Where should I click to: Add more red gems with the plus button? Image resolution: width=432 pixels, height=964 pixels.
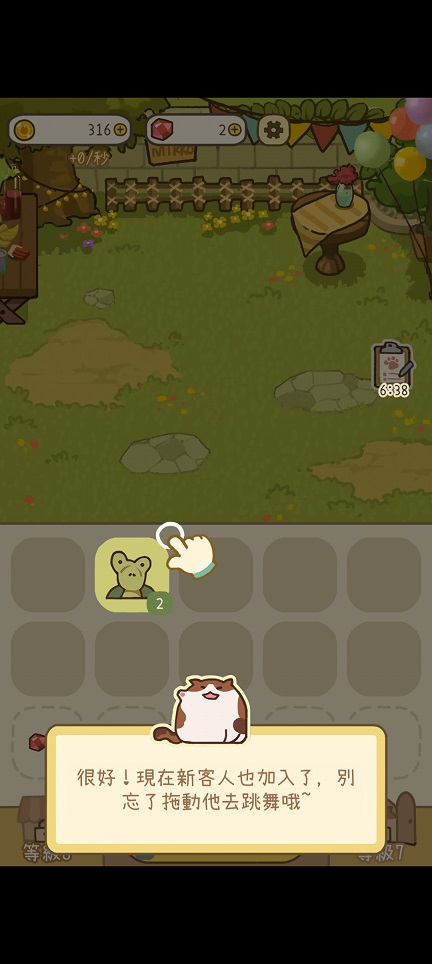(234, 130)
